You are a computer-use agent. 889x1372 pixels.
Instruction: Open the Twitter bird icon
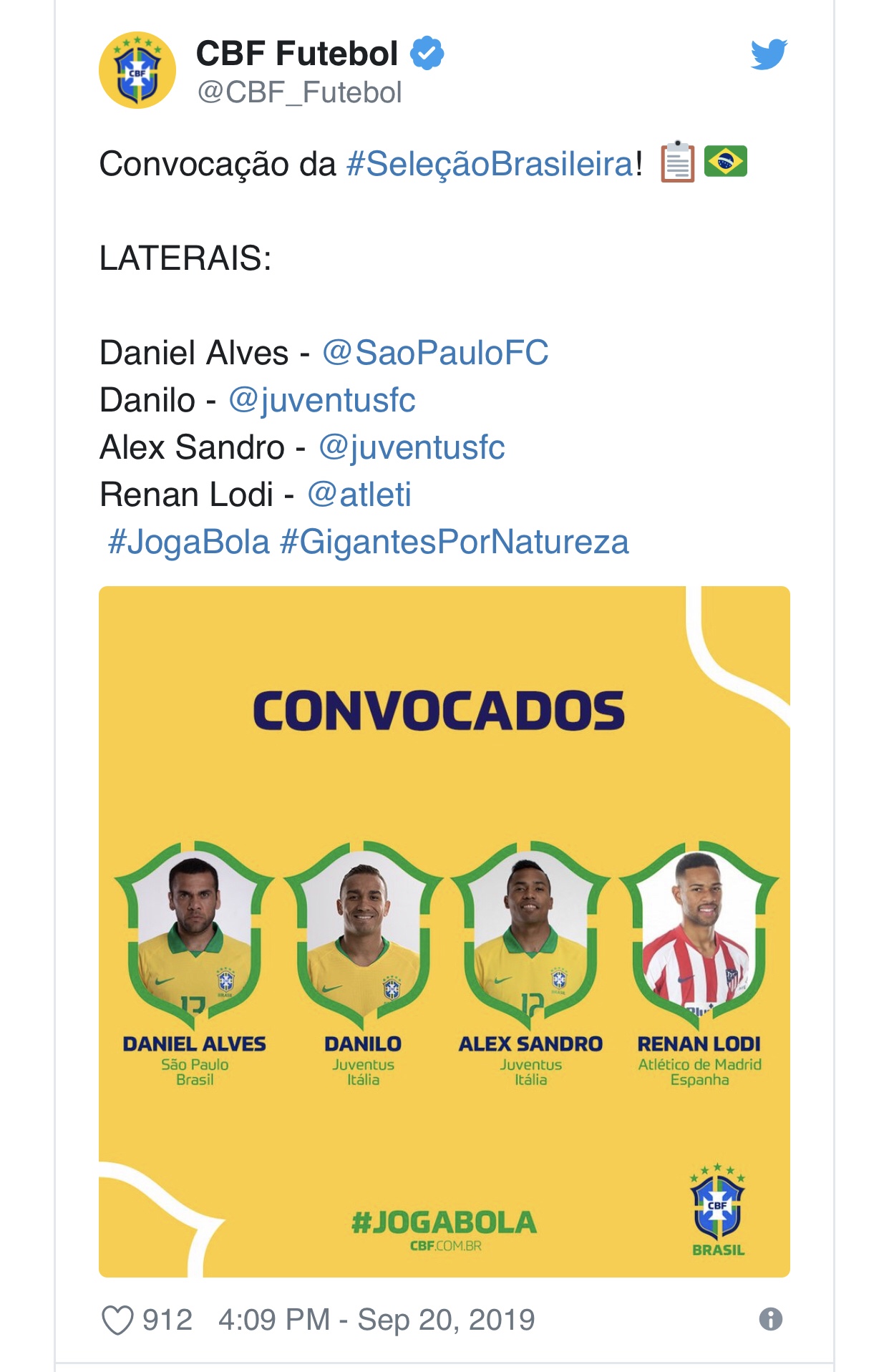[x=769, y=54]
